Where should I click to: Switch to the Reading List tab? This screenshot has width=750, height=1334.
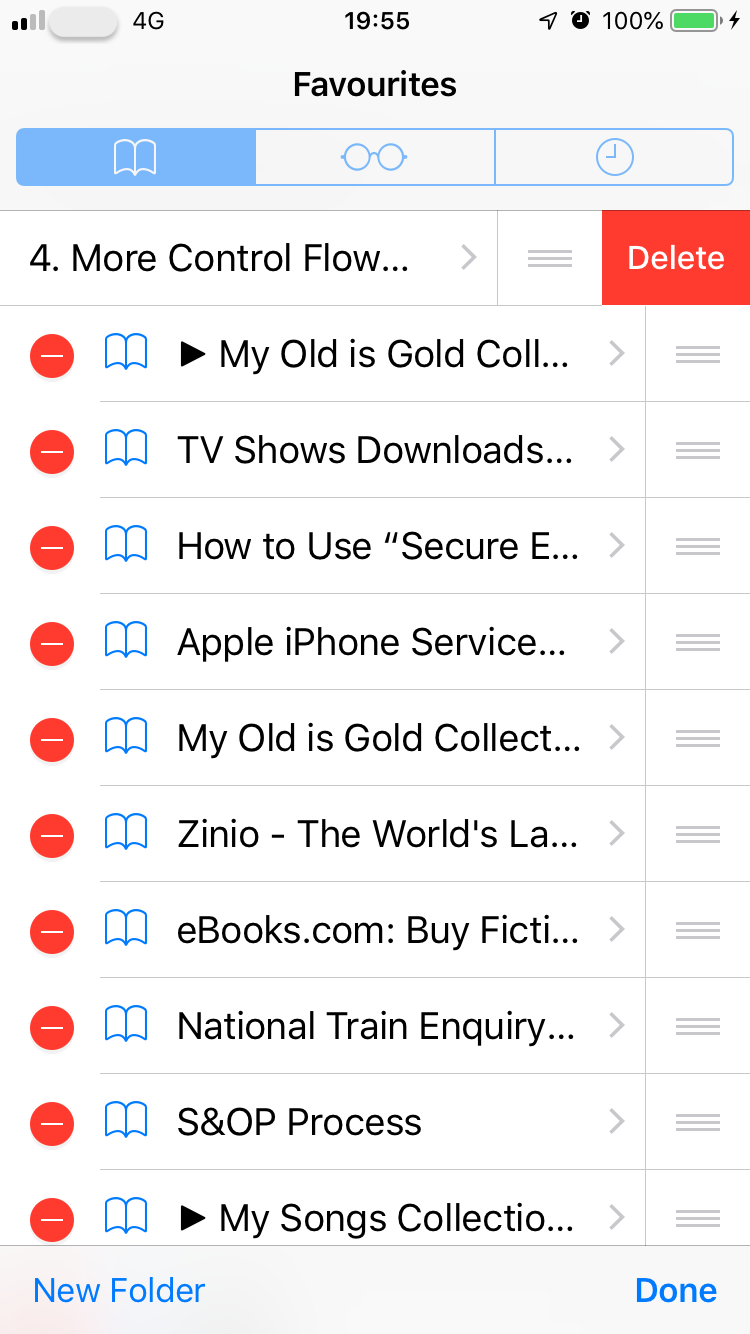click(x=375, y=157)
